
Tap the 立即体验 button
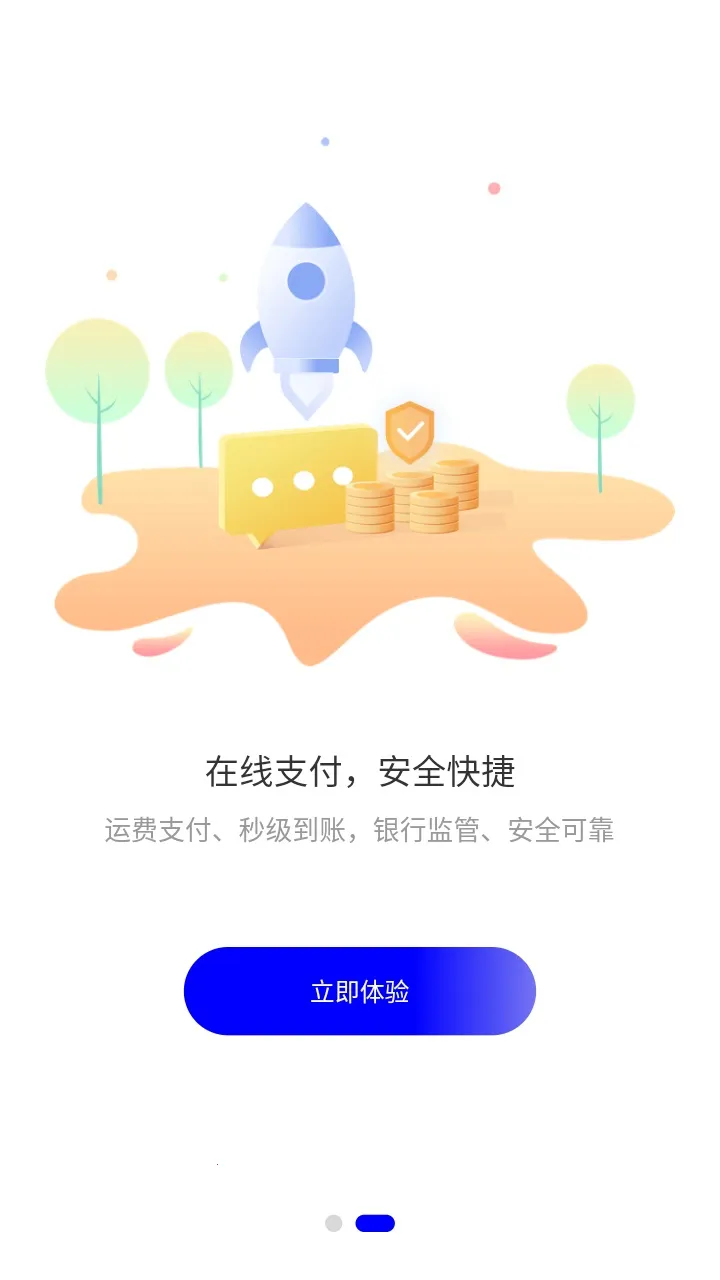(x=360, y=991)
